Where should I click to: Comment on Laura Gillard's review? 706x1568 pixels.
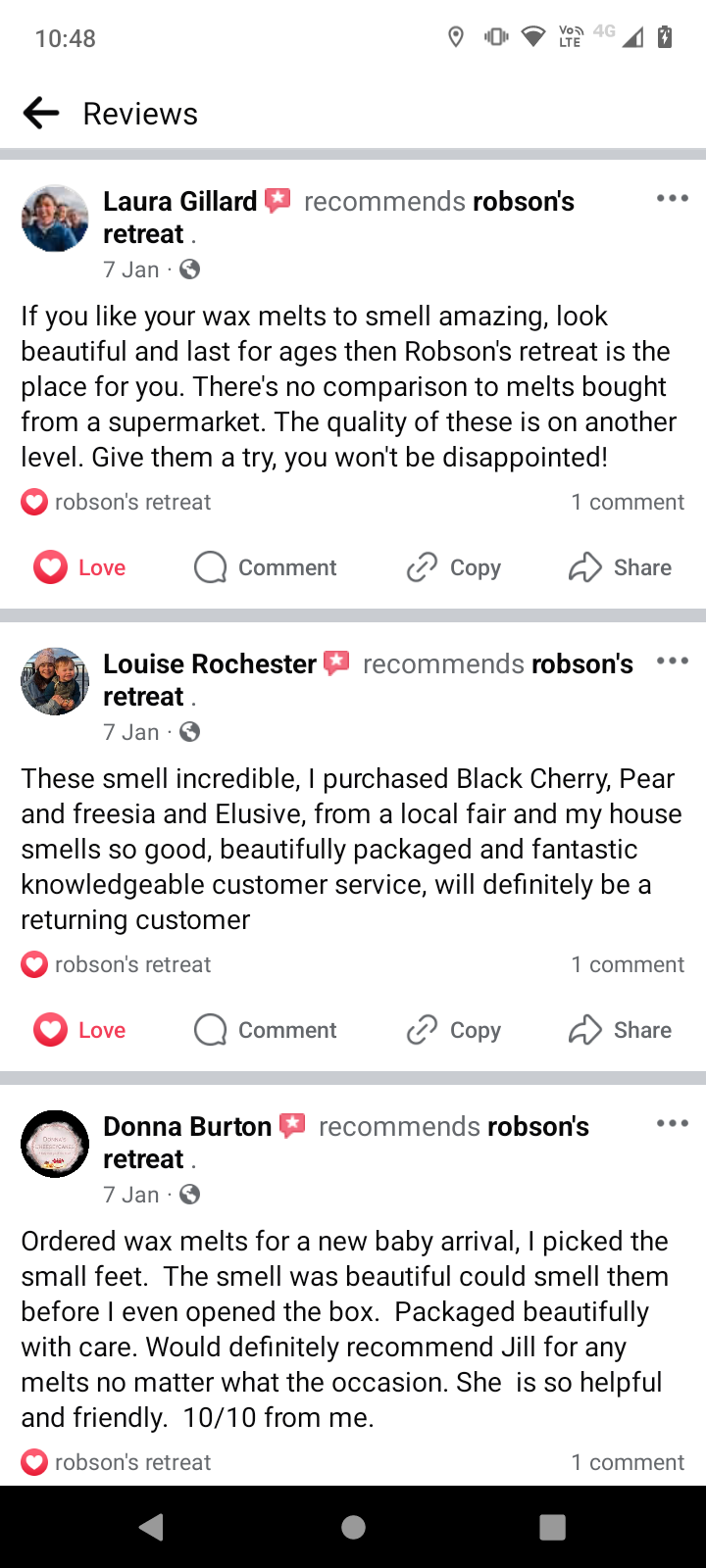point(266,567)
